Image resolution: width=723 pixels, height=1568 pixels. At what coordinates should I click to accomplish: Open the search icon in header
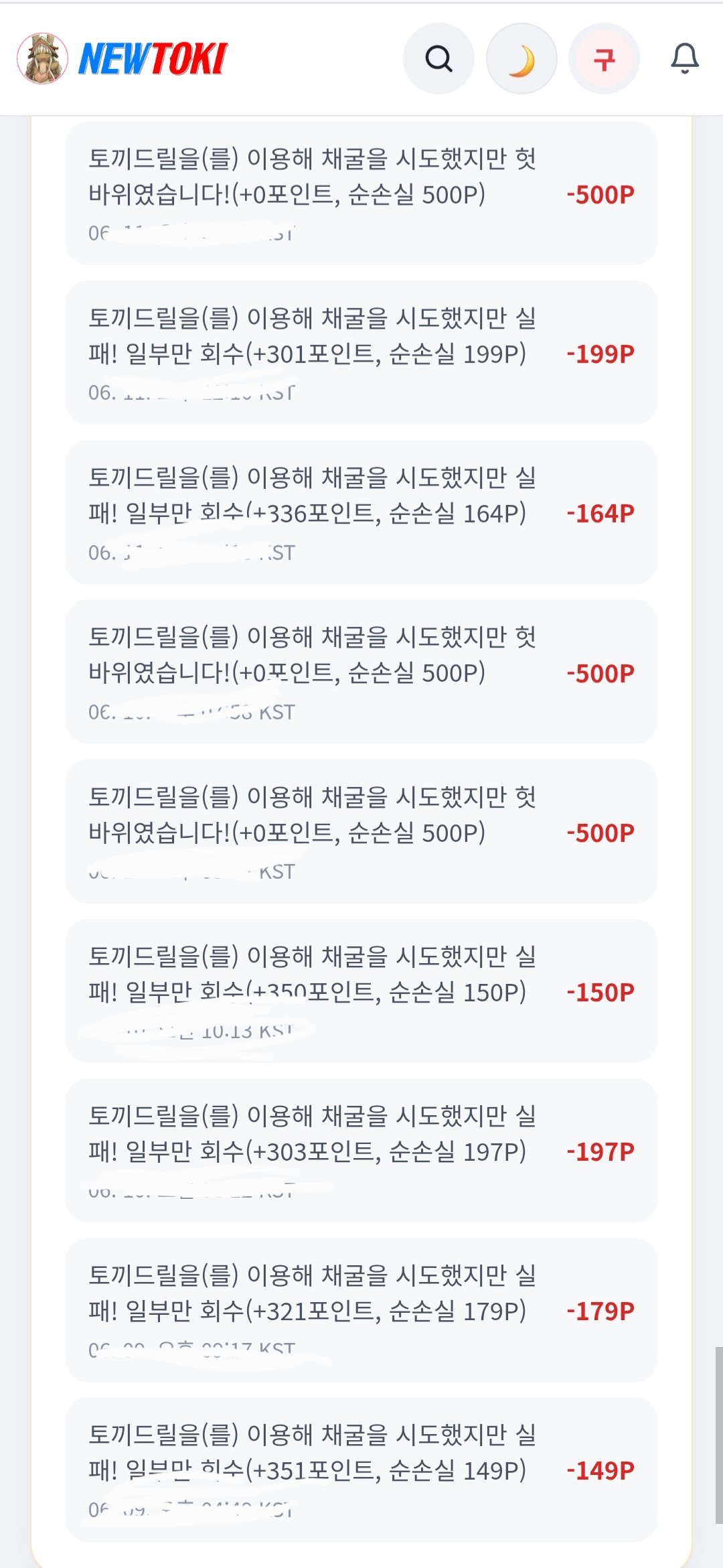point(438,59)
